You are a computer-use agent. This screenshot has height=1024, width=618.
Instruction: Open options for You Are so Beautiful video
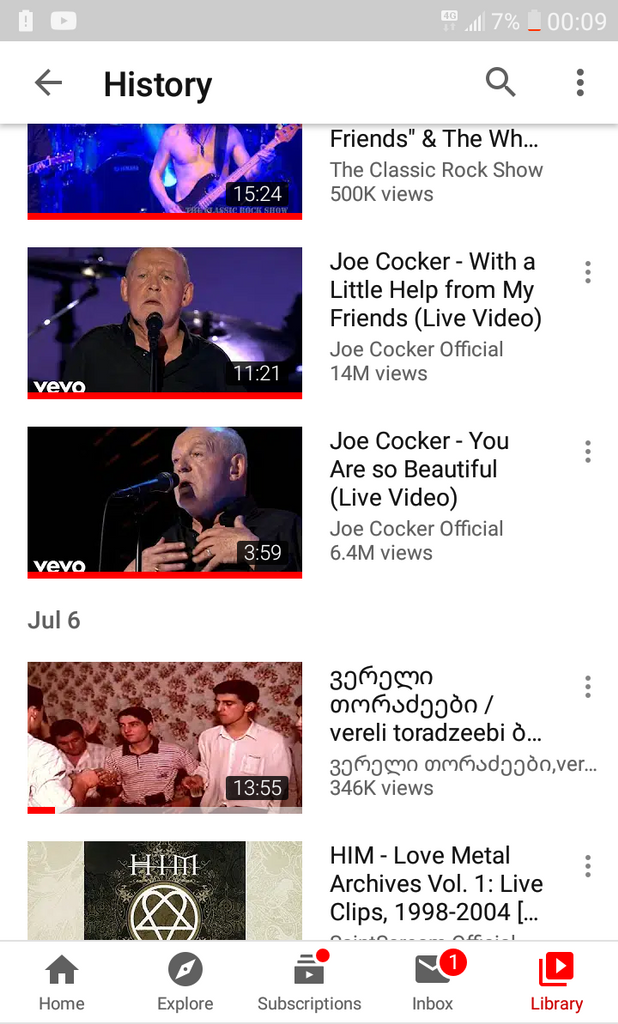[x=588, y=452]
